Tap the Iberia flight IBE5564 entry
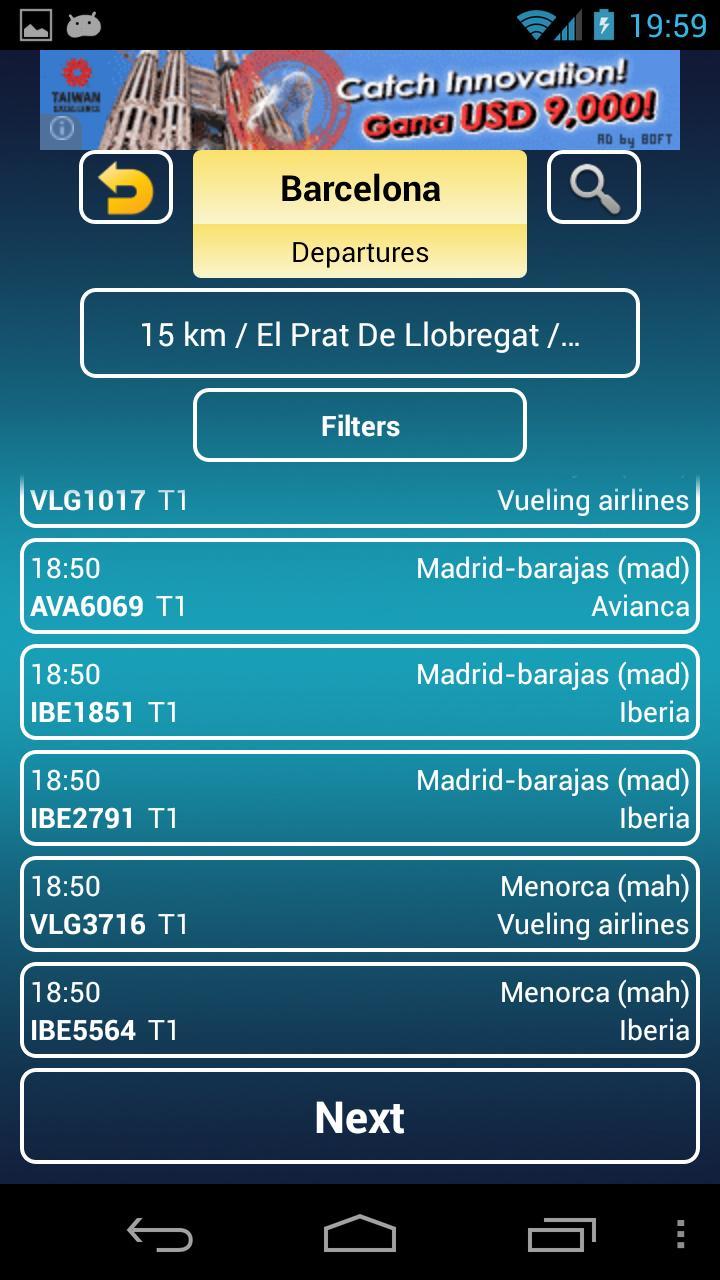The image size is (720, 1280). pyautogui.click(x=359, y=1010)
